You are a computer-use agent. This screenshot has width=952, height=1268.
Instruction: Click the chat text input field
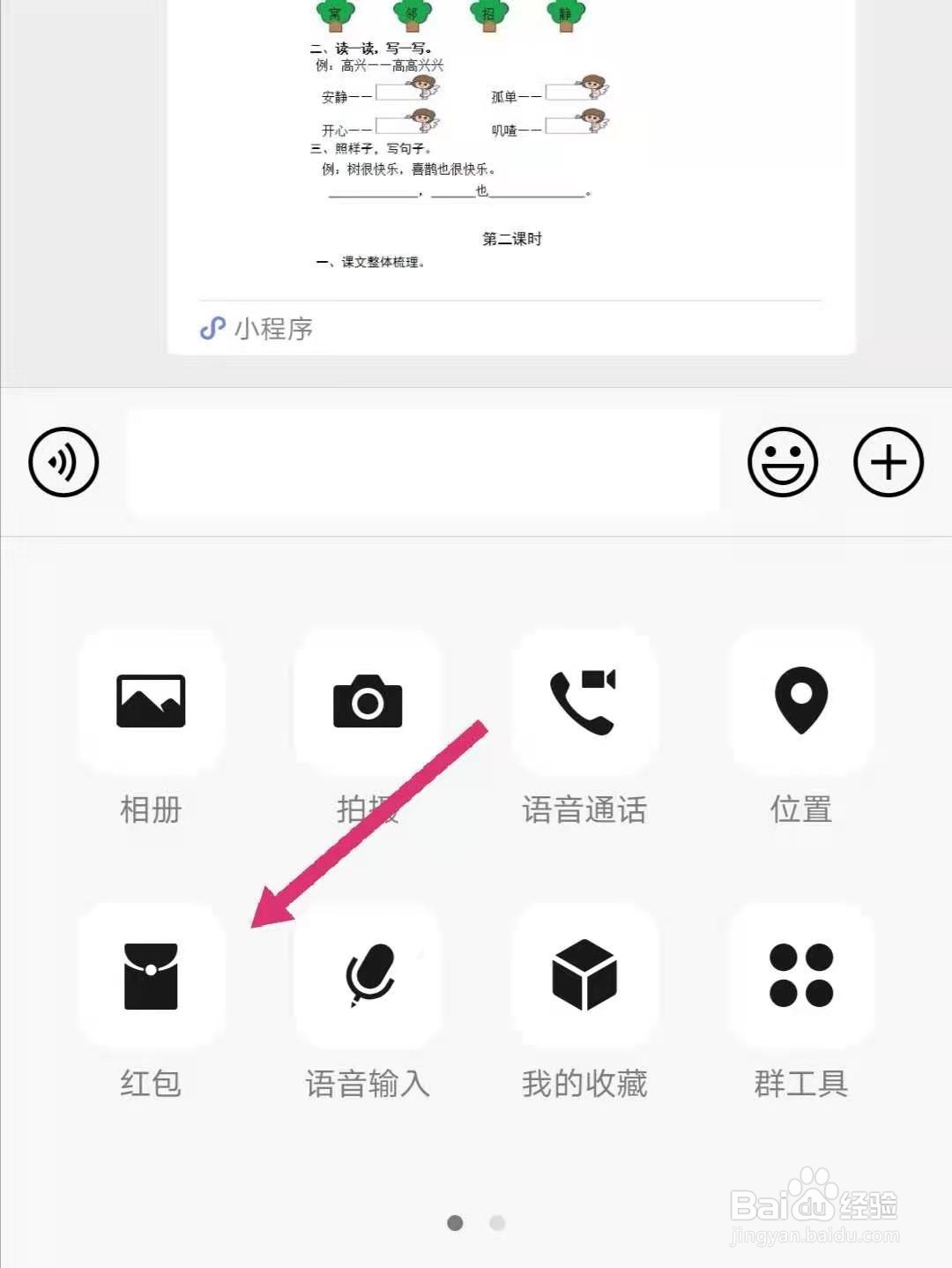423,462
